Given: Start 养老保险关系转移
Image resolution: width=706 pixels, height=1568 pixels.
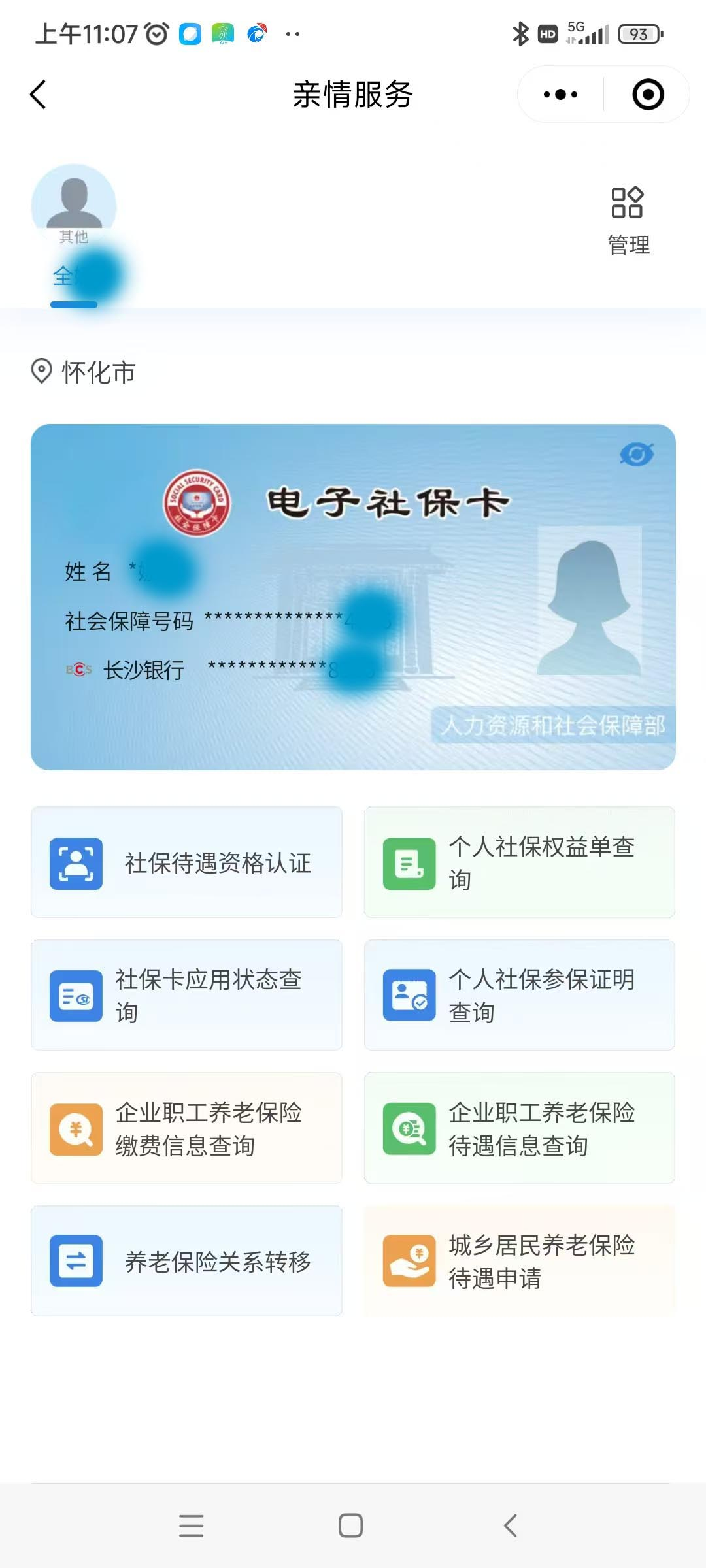Looking at the screenshot, I should [186, 1261].
